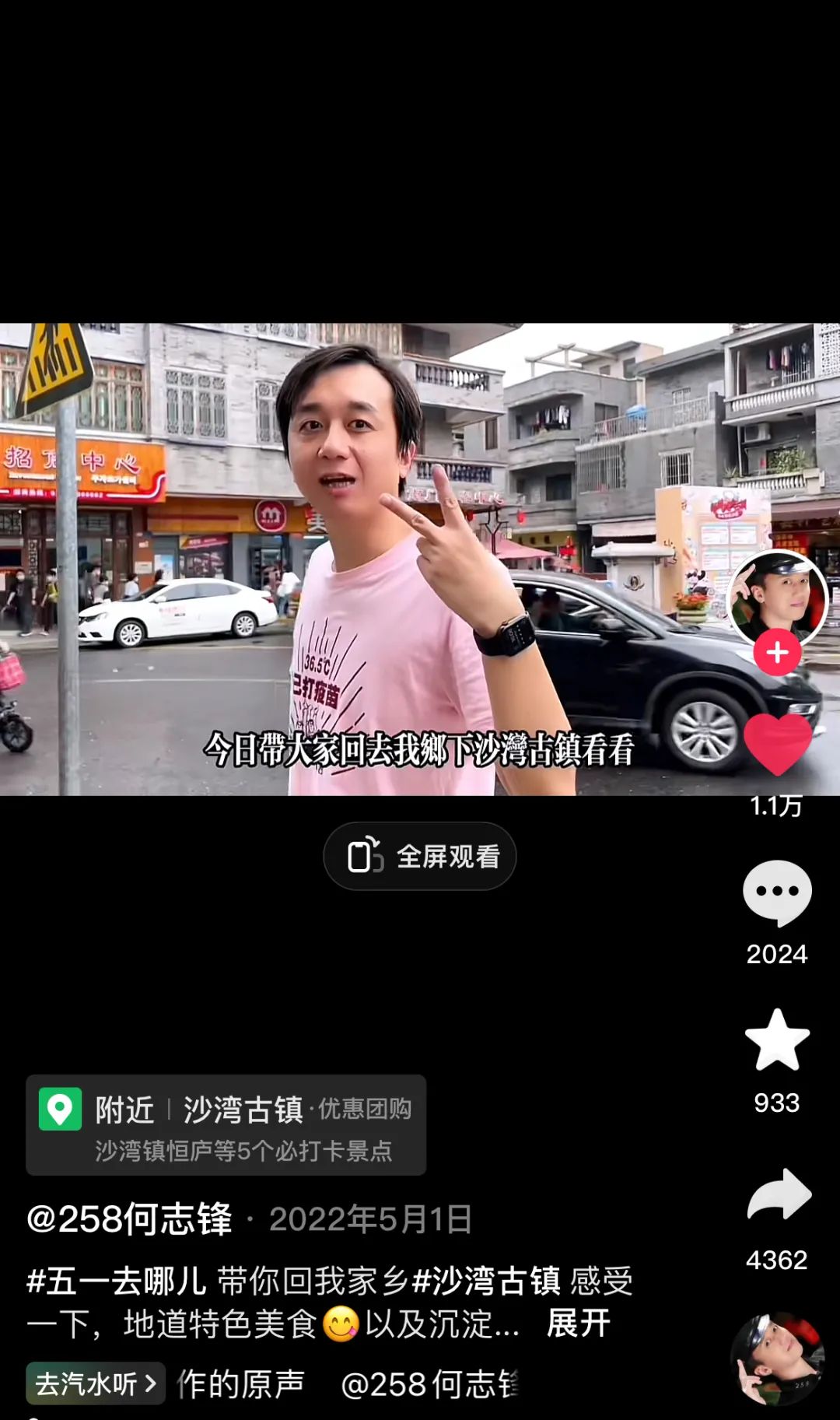Open the #五一去哪儿 hashtag
Image resolution: width=840 pixels, height=1420 pixels.
pos(117,1281)
